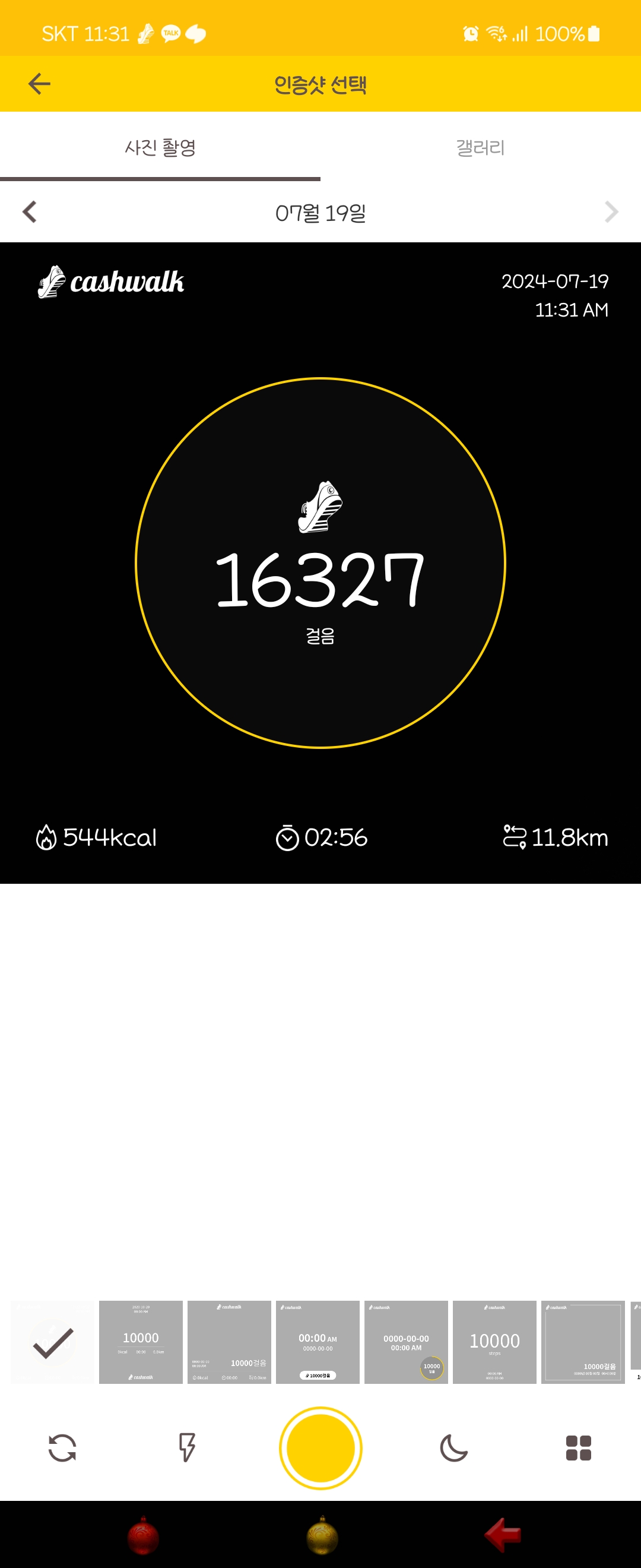Image resolution: width=641 pixels, height=1568 pixels.
Task: Pick the template with 00:00 AM and a step pill
Action: (318, 1342)
